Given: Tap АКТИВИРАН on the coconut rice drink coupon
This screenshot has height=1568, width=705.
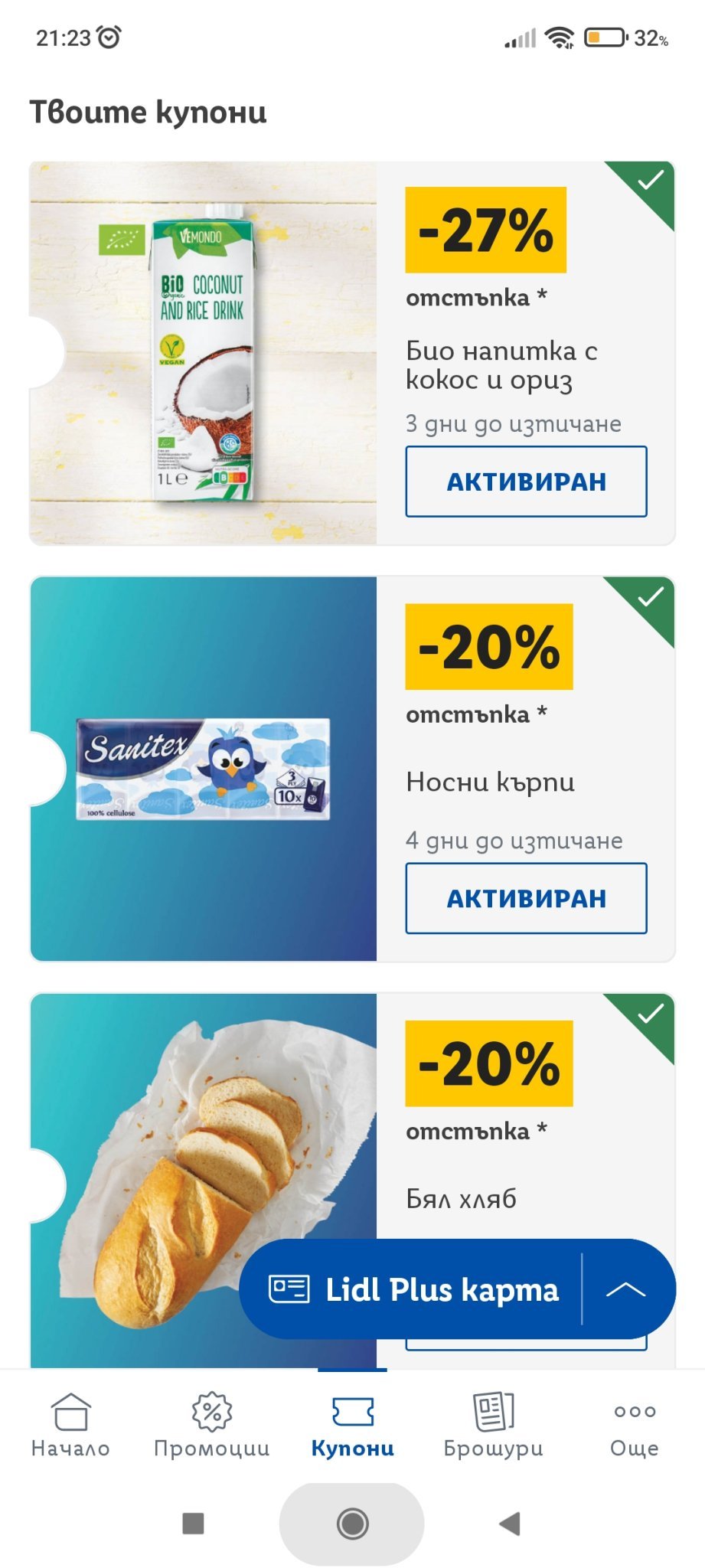Looking at the screenshot, I should (x=526, y=482).
